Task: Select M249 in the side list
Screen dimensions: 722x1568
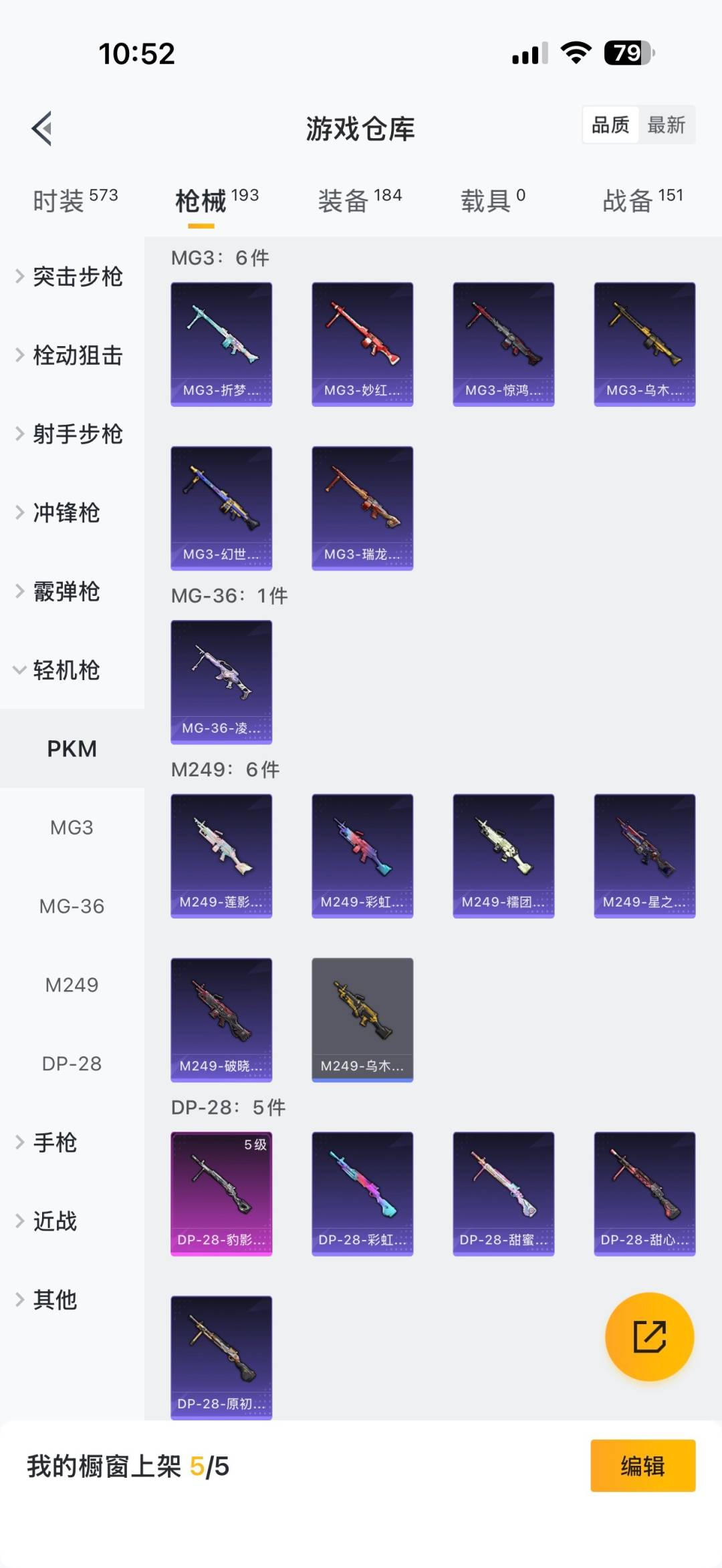Action: click(72, 985)
